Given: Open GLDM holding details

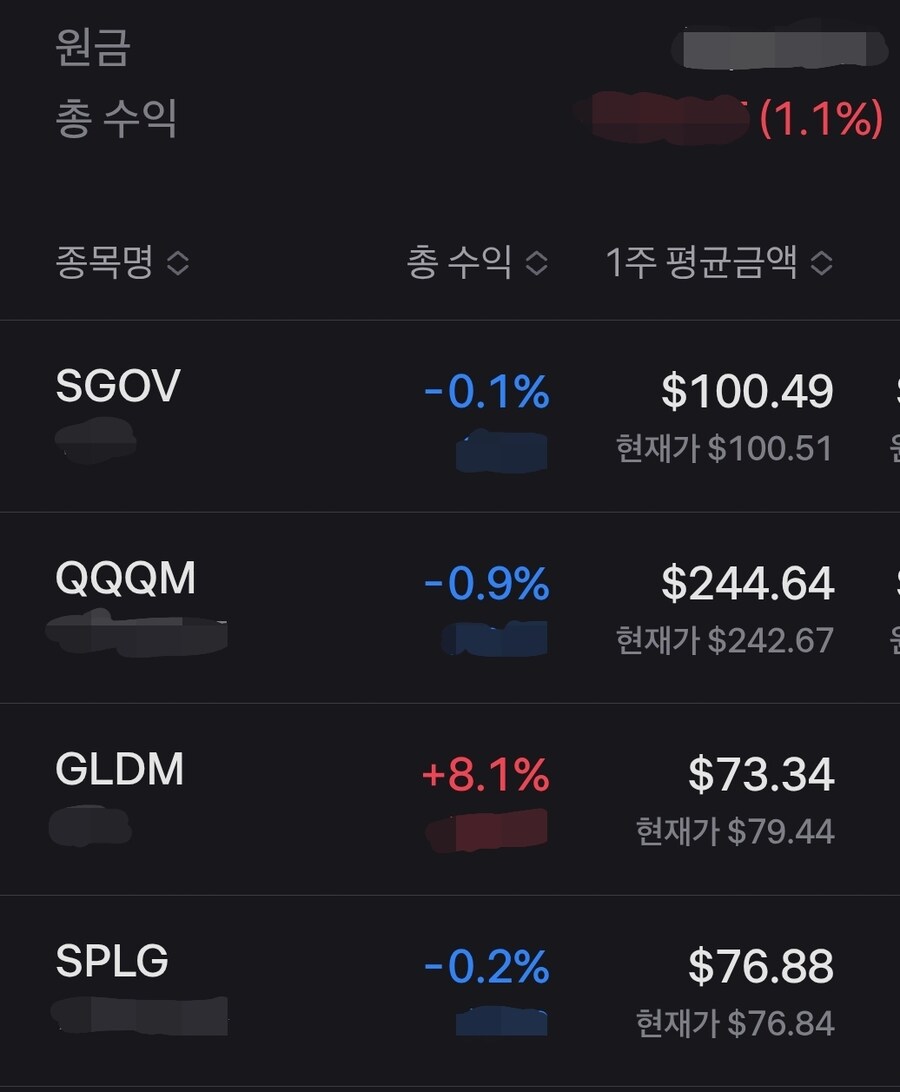Looking at the screenshot, I should (x=120, y=771).
